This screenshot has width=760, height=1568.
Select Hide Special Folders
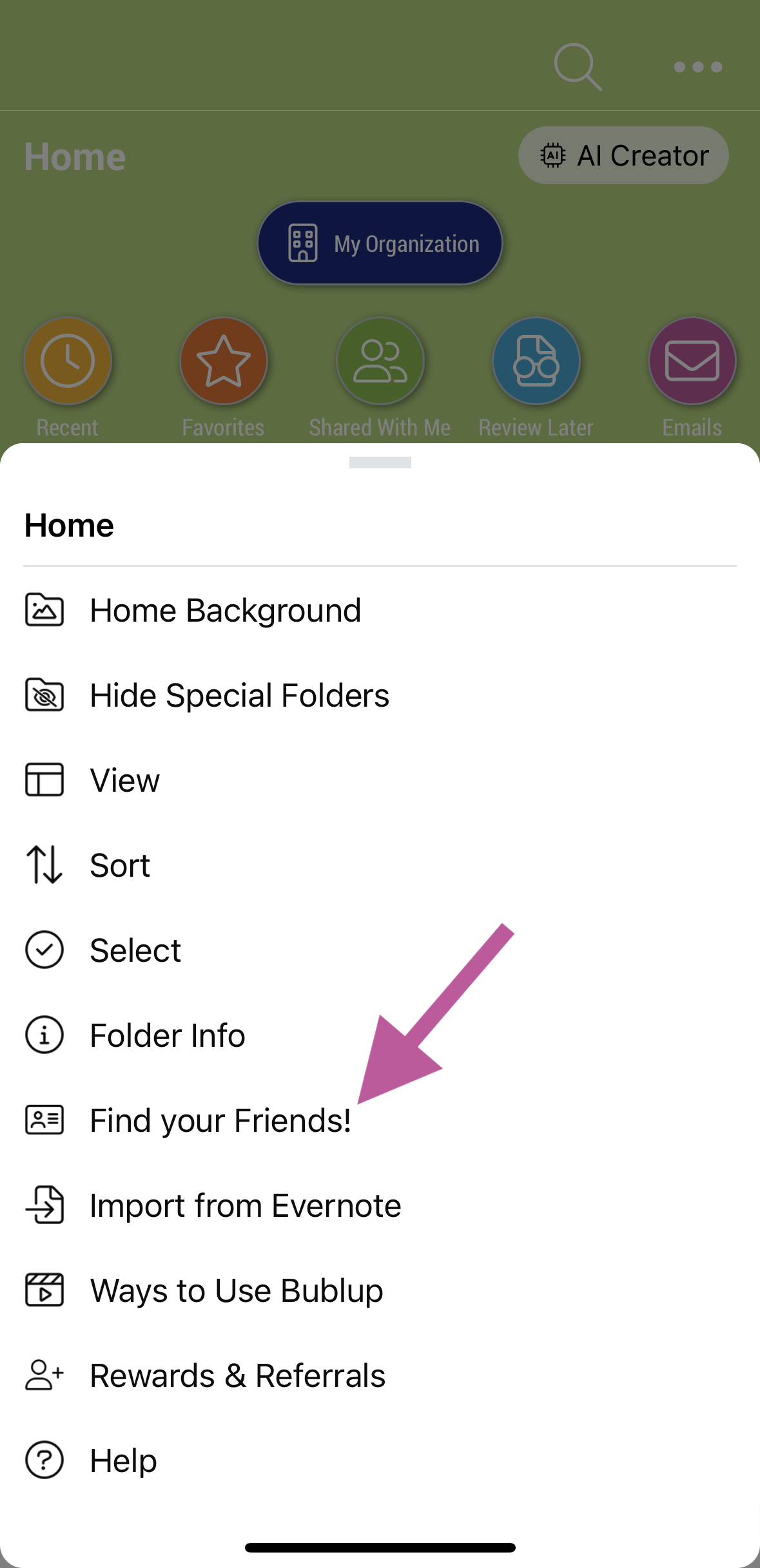pos(239,695)
